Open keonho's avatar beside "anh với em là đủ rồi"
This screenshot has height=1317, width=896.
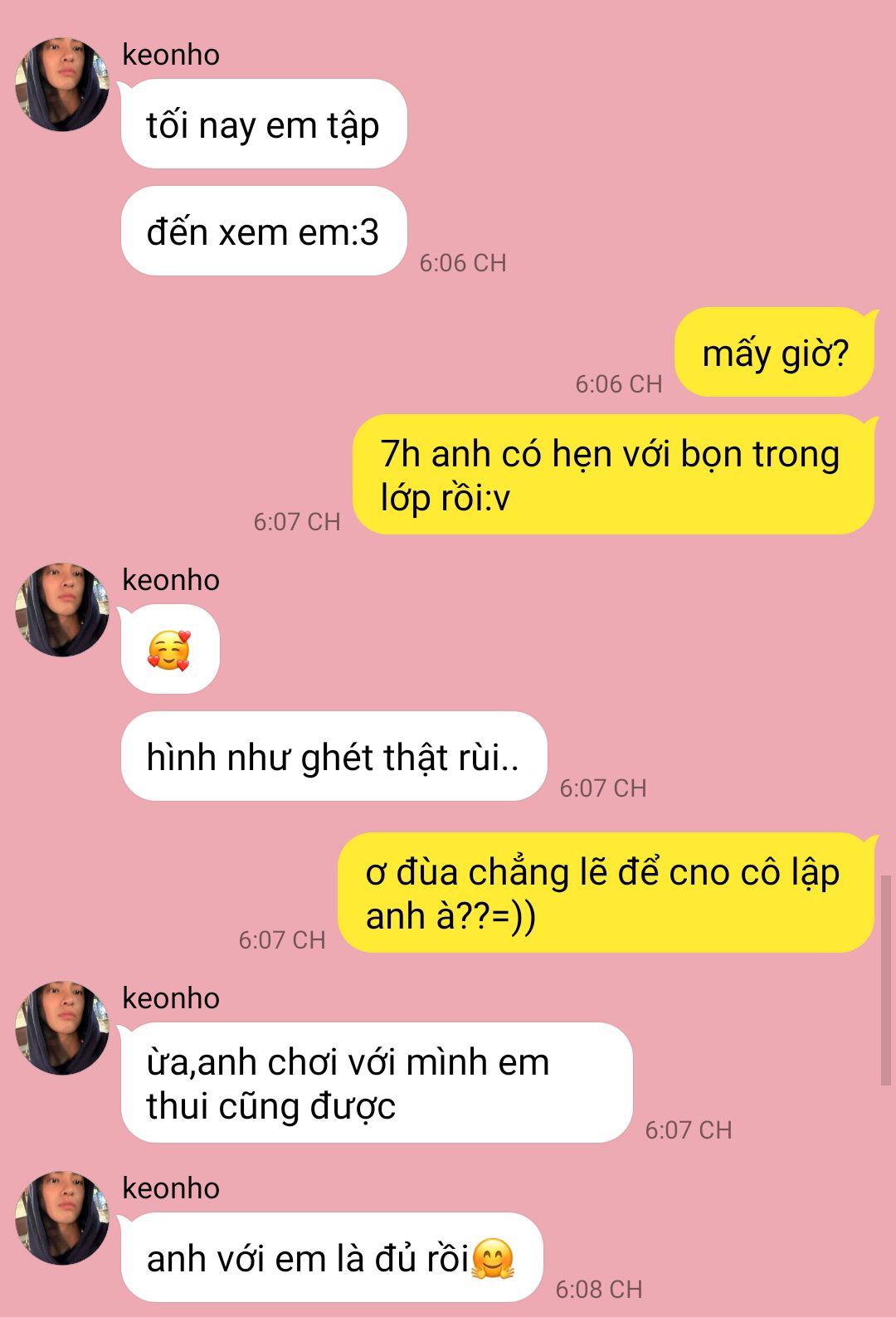62,1217
